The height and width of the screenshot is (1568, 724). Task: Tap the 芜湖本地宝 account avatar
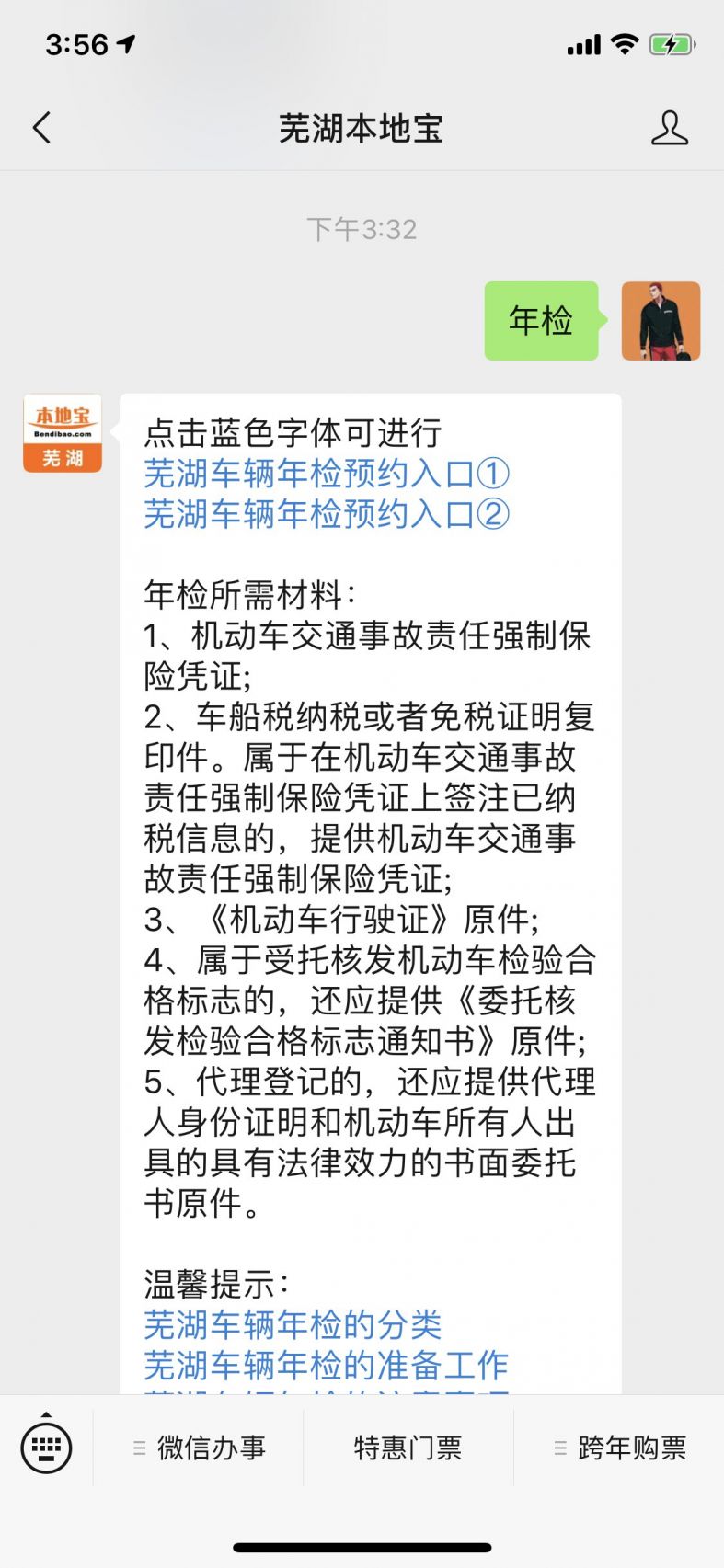pos(63,433)
